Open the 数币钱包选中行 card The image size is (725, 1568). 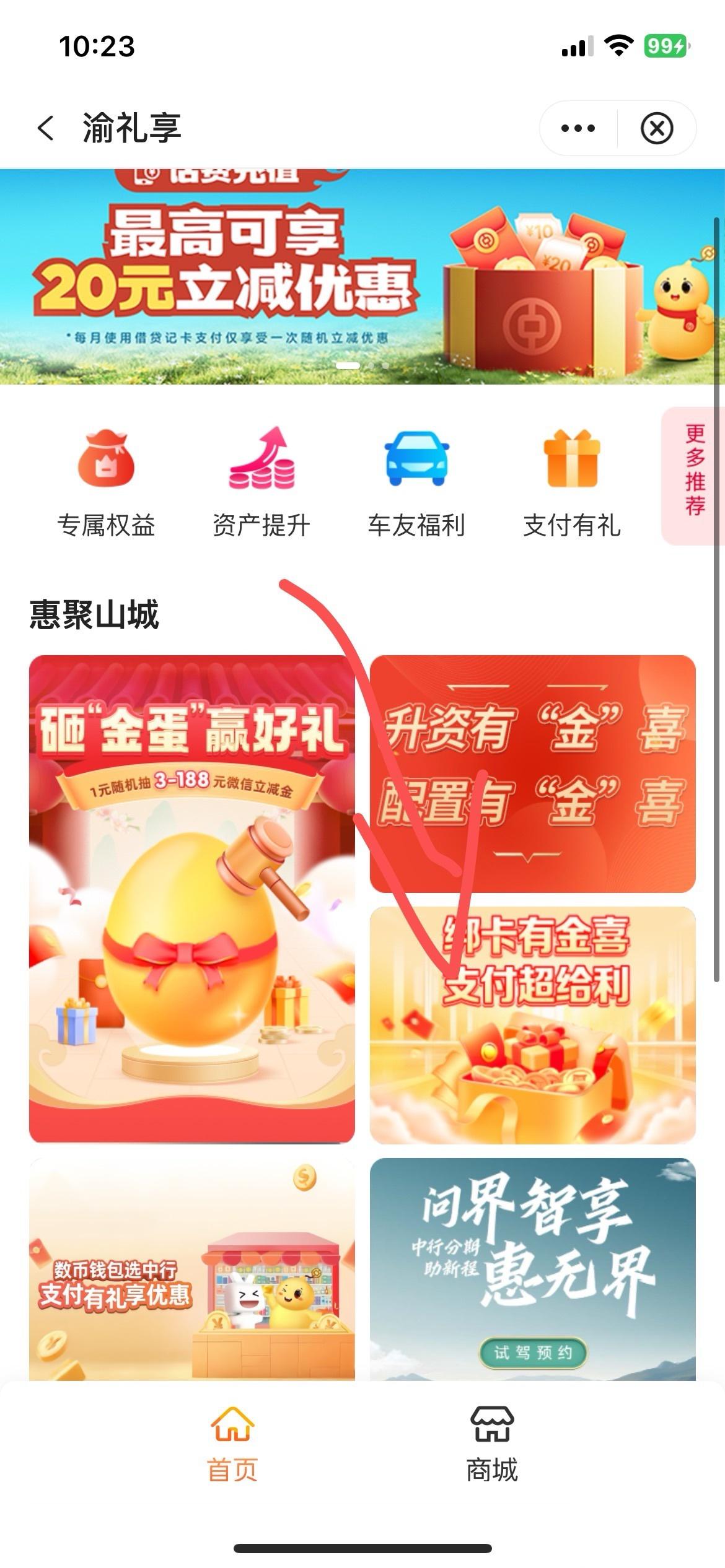[191, 1270]
